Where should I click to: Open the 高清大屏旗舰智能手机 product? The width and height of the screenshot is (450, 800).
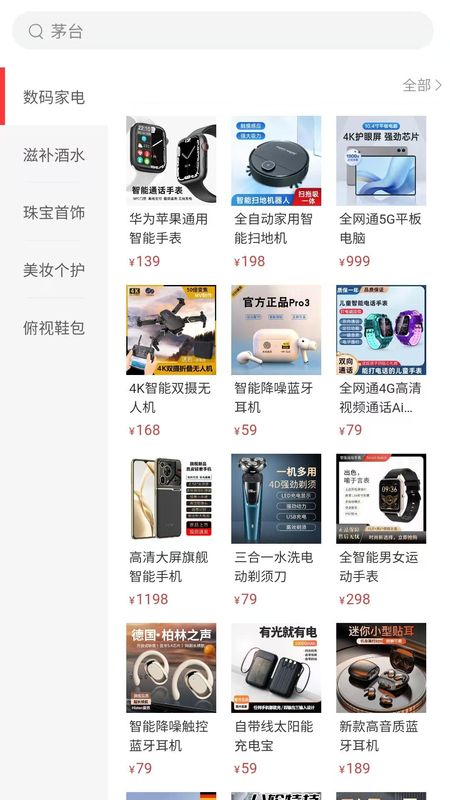tap(171, 531)
